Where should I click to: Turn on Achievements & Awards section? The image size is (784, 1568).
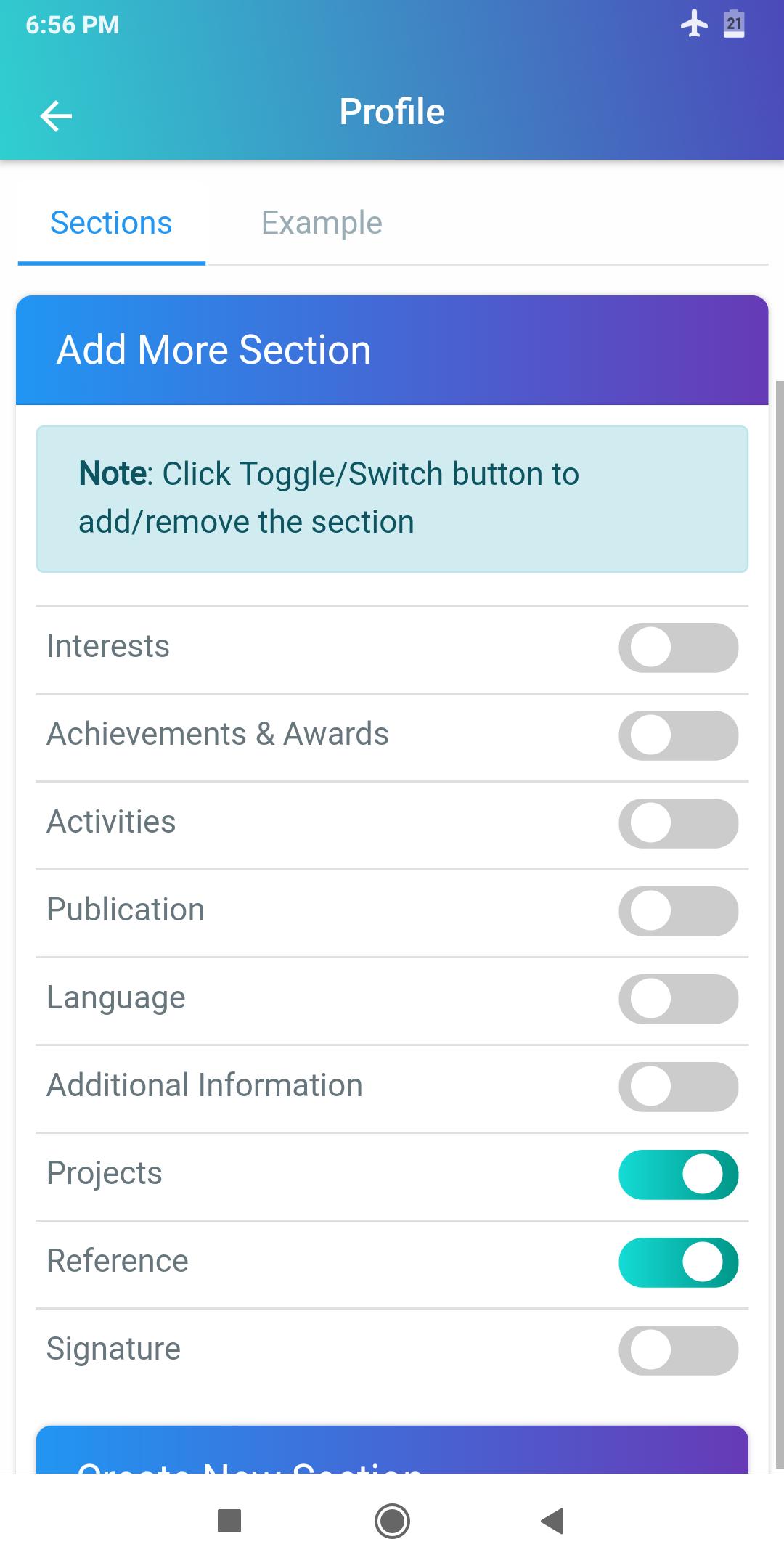coord(678,735)
